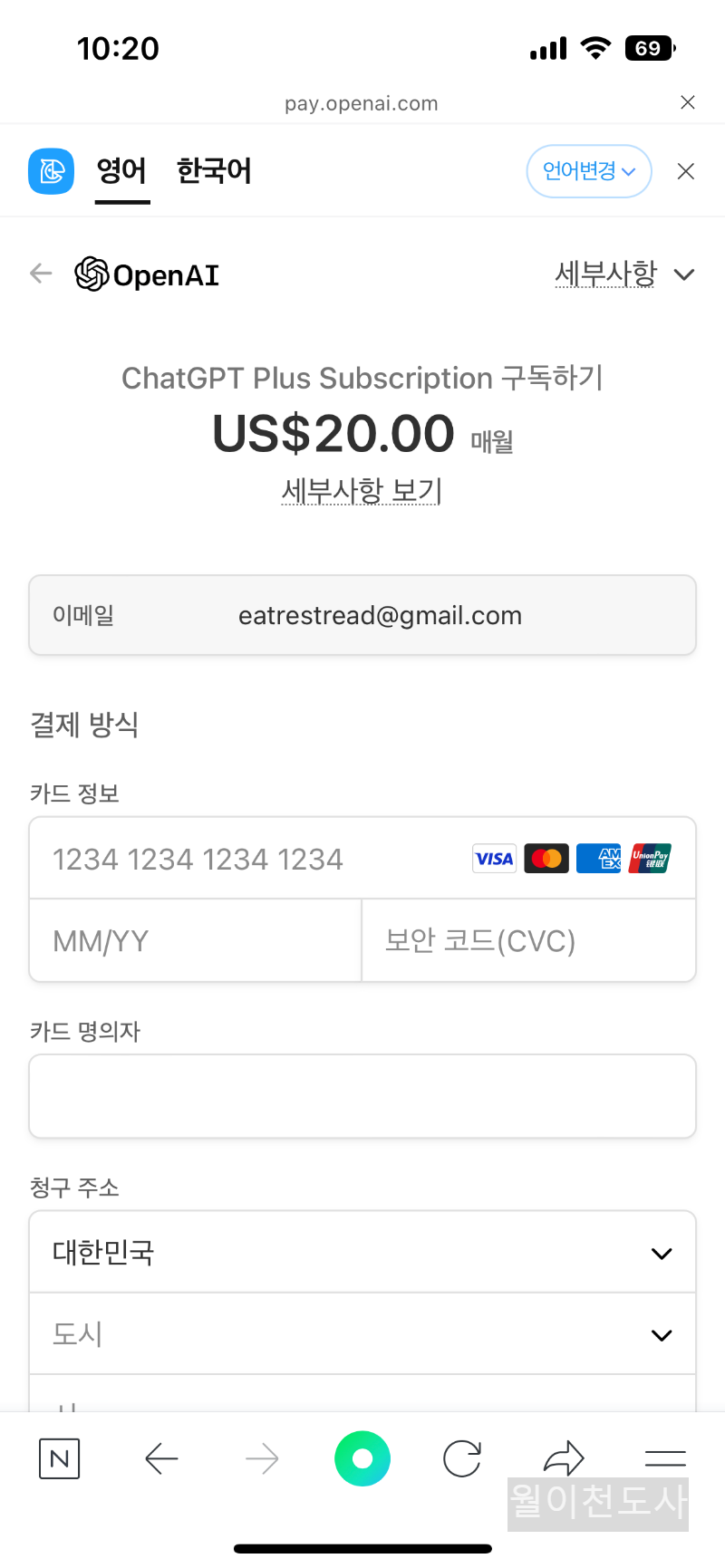This screenshot has height=1568, width=725.
Task: Open the 언어변경 language dropdown
Action: click(588, 171)
